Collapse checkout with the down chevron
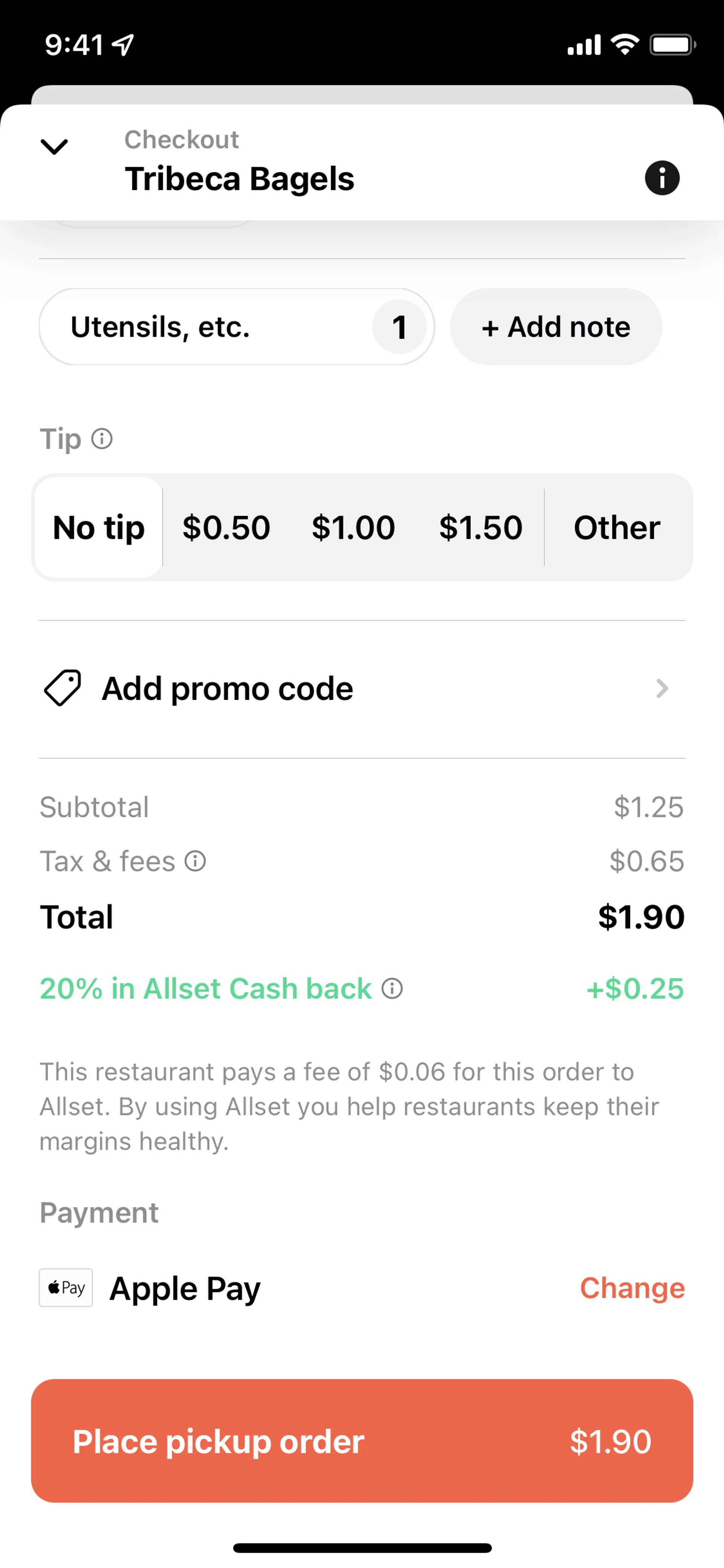 54,147
